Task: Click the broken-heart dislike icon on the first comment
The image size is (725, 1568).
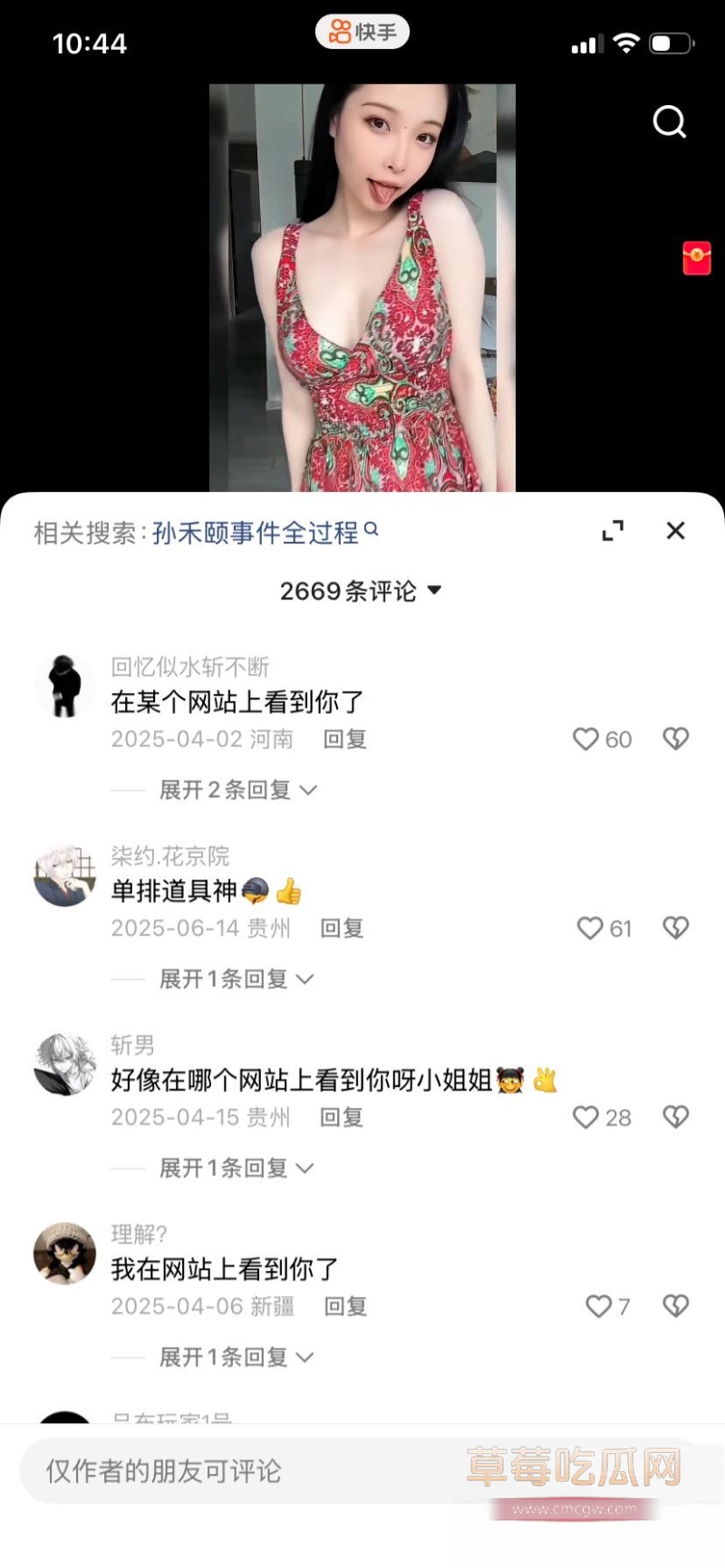Action: click(676, 738)
